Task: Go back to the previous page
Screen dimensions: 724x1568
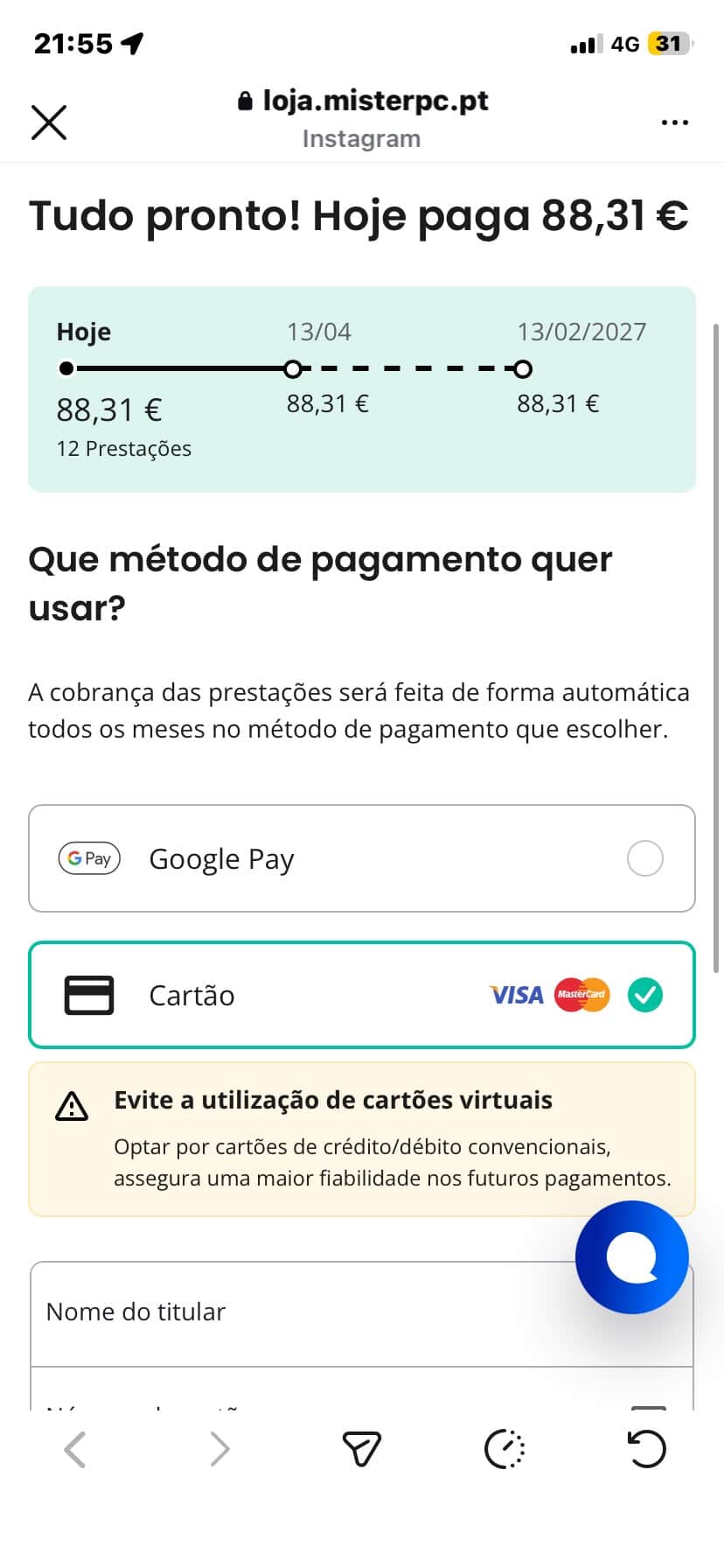Action: tap(75, 1450)
